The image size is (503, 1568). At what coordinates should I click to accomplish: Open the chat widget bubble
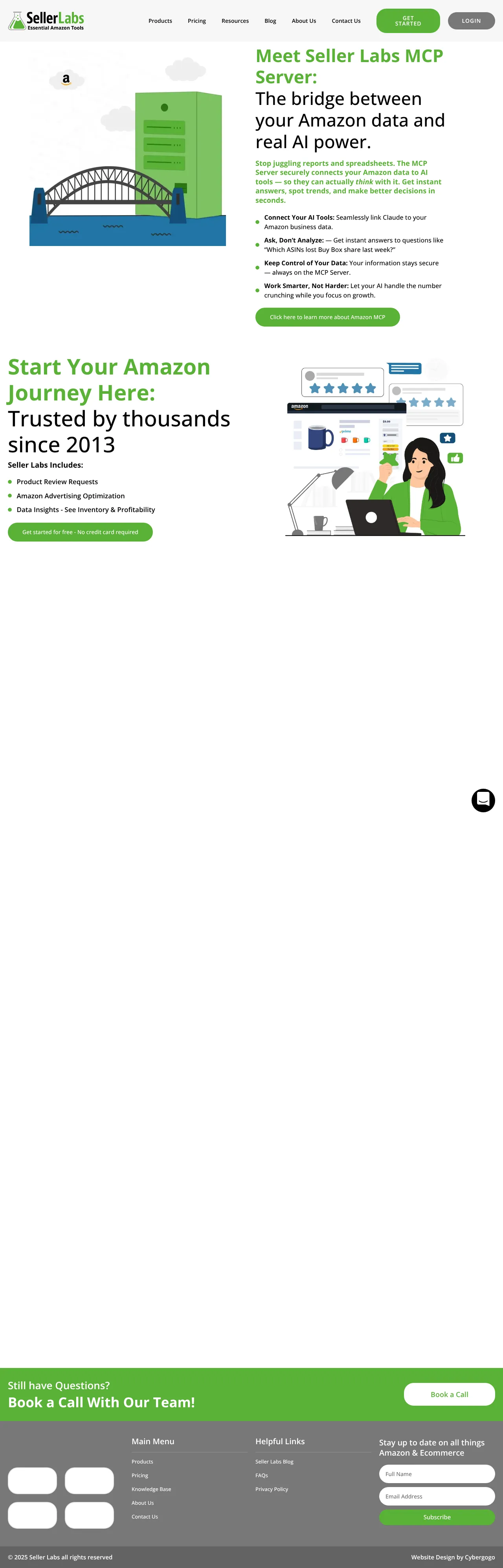click(483, 800)
